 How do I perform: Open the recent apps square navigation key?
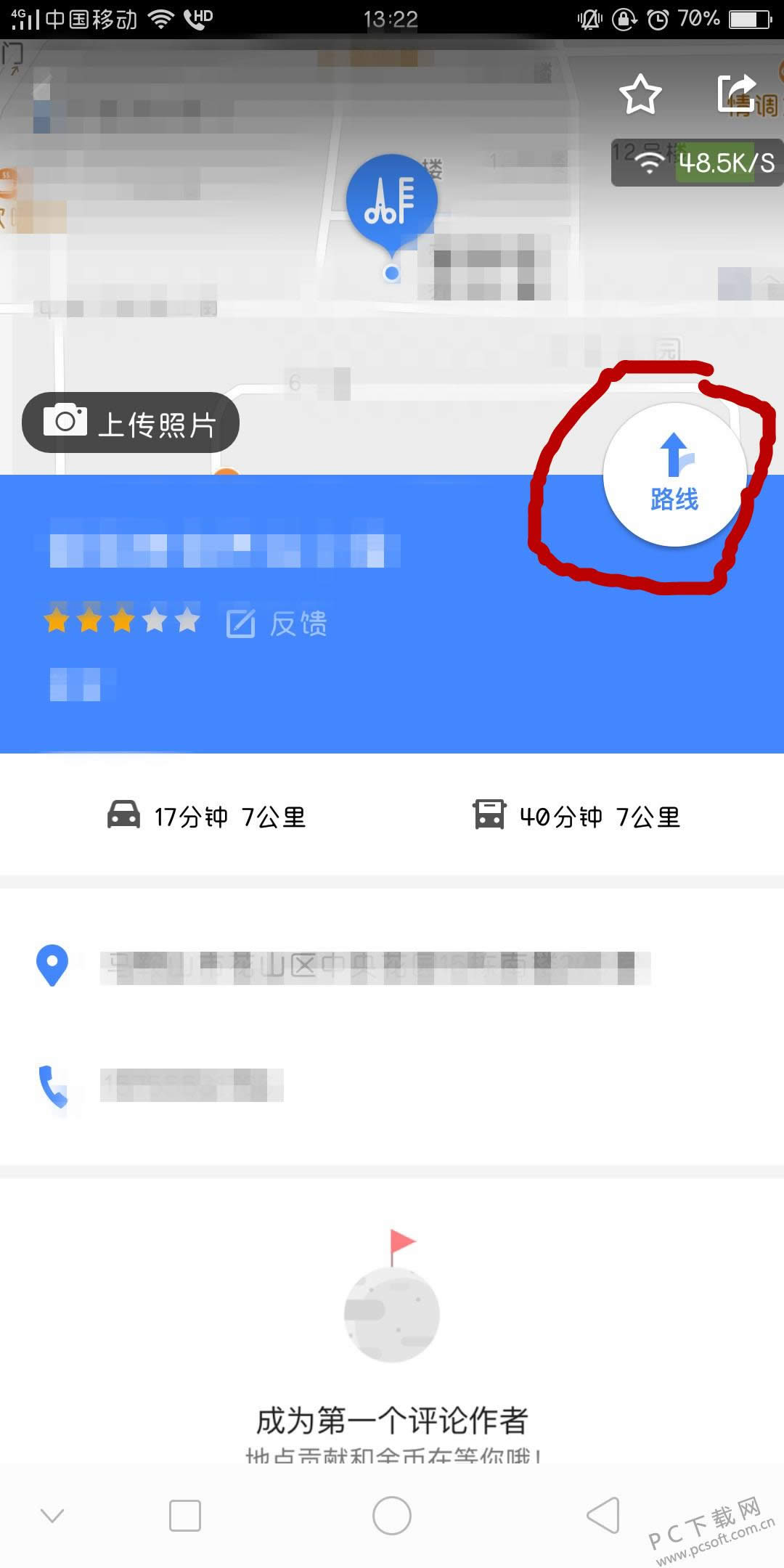[x=185, y=1516]
